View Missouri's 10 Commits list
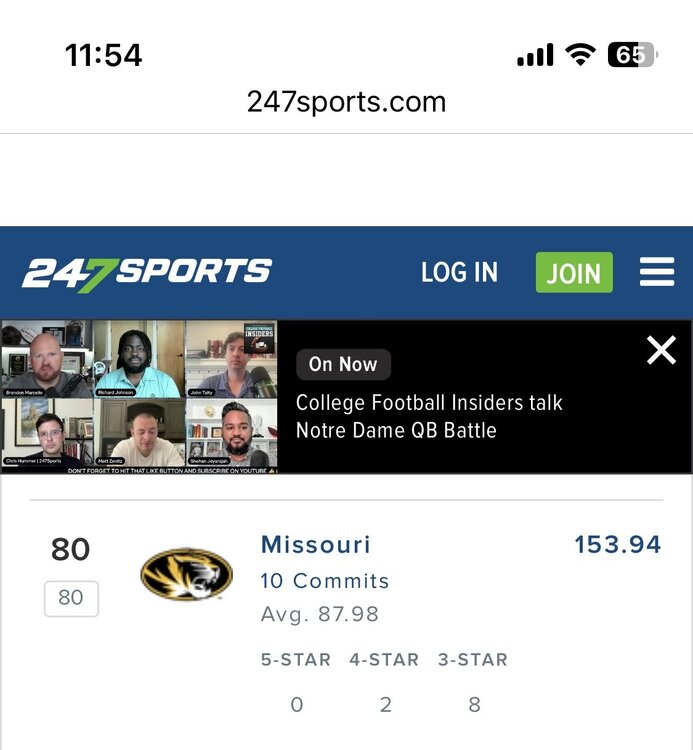 (325, 581)
